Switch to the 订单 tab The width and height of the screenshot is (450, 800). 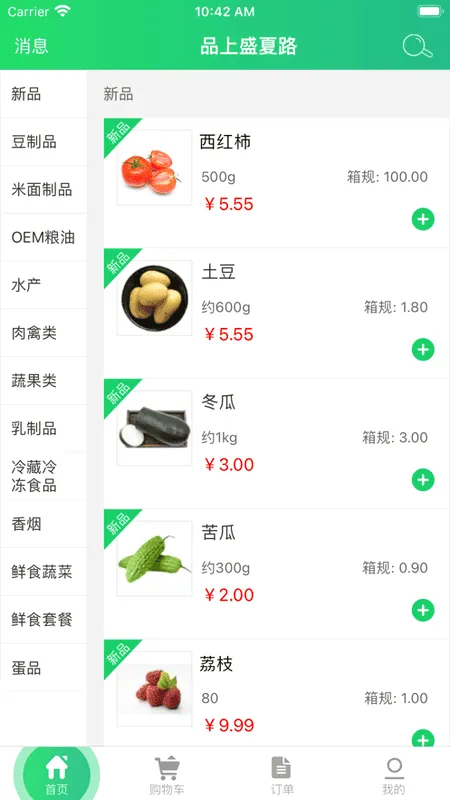click(x=281, y=774)
